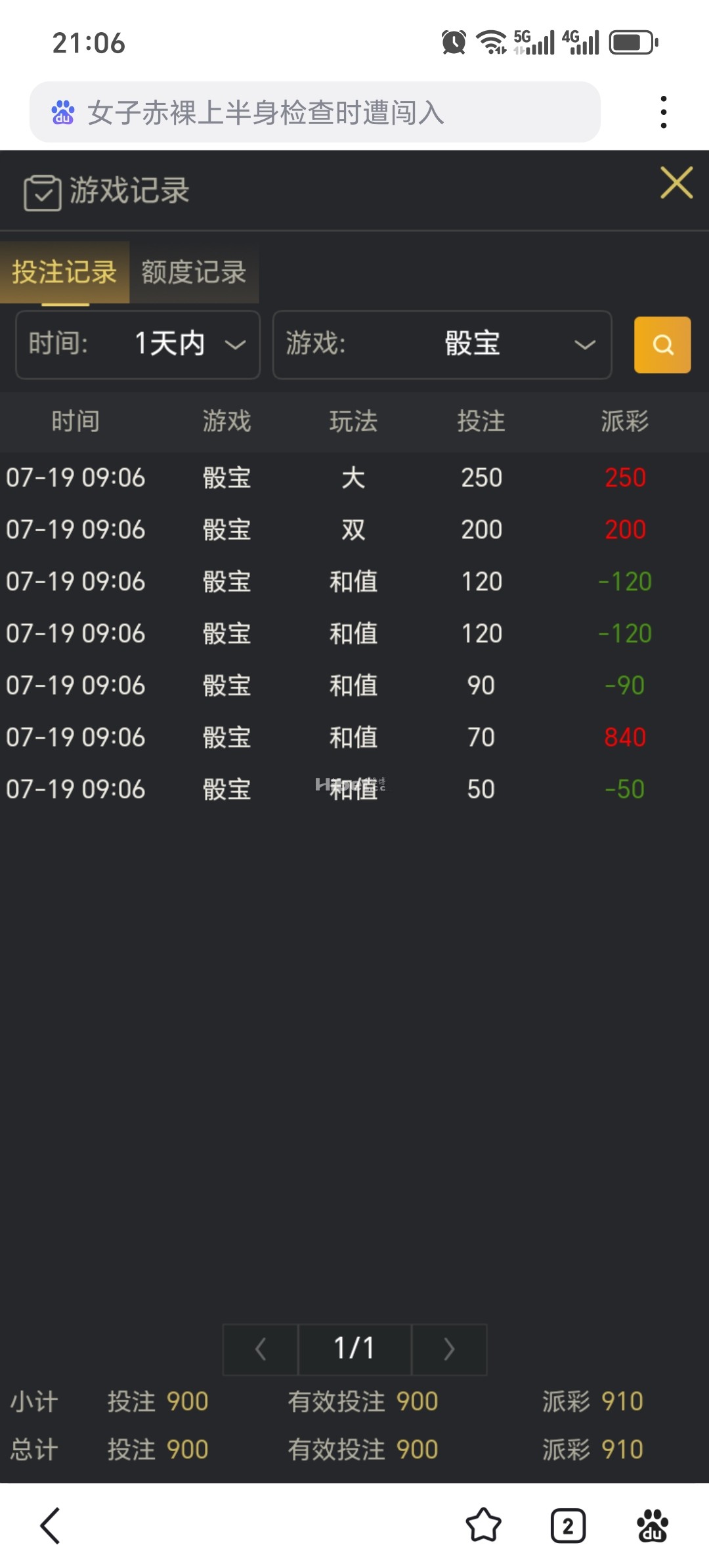
Task: Close the 游戏记录 panel with the X
Action: pos(677,183)
